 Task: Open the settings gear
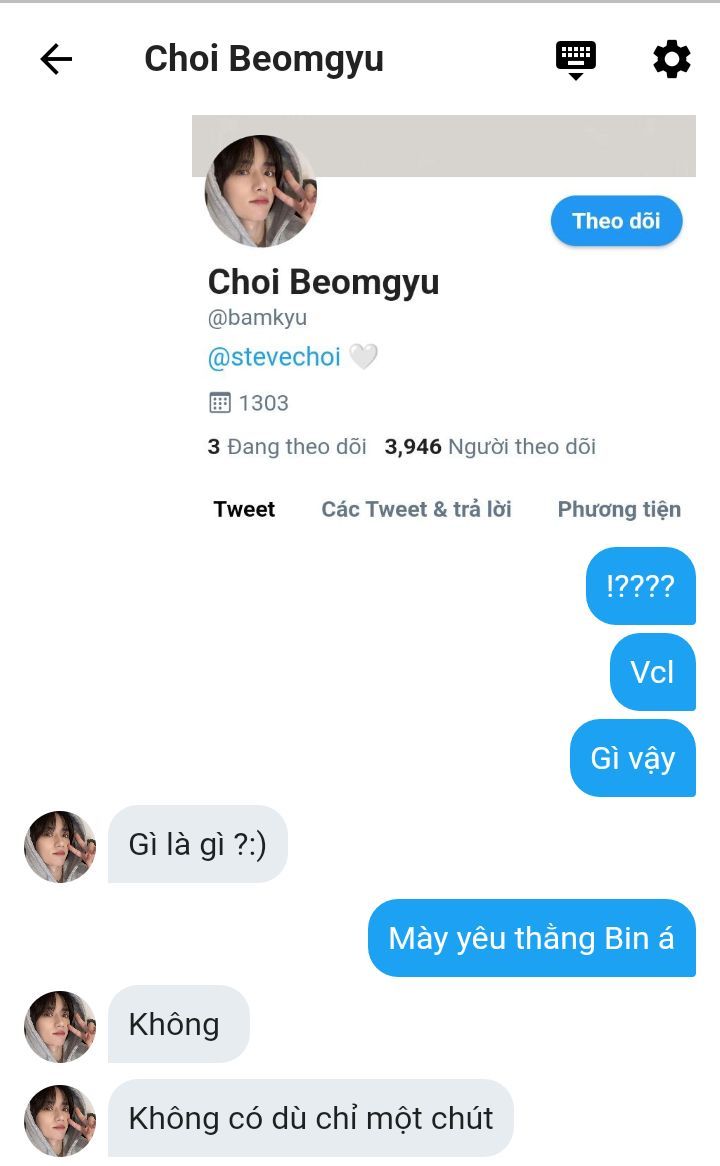coord(671,60)
